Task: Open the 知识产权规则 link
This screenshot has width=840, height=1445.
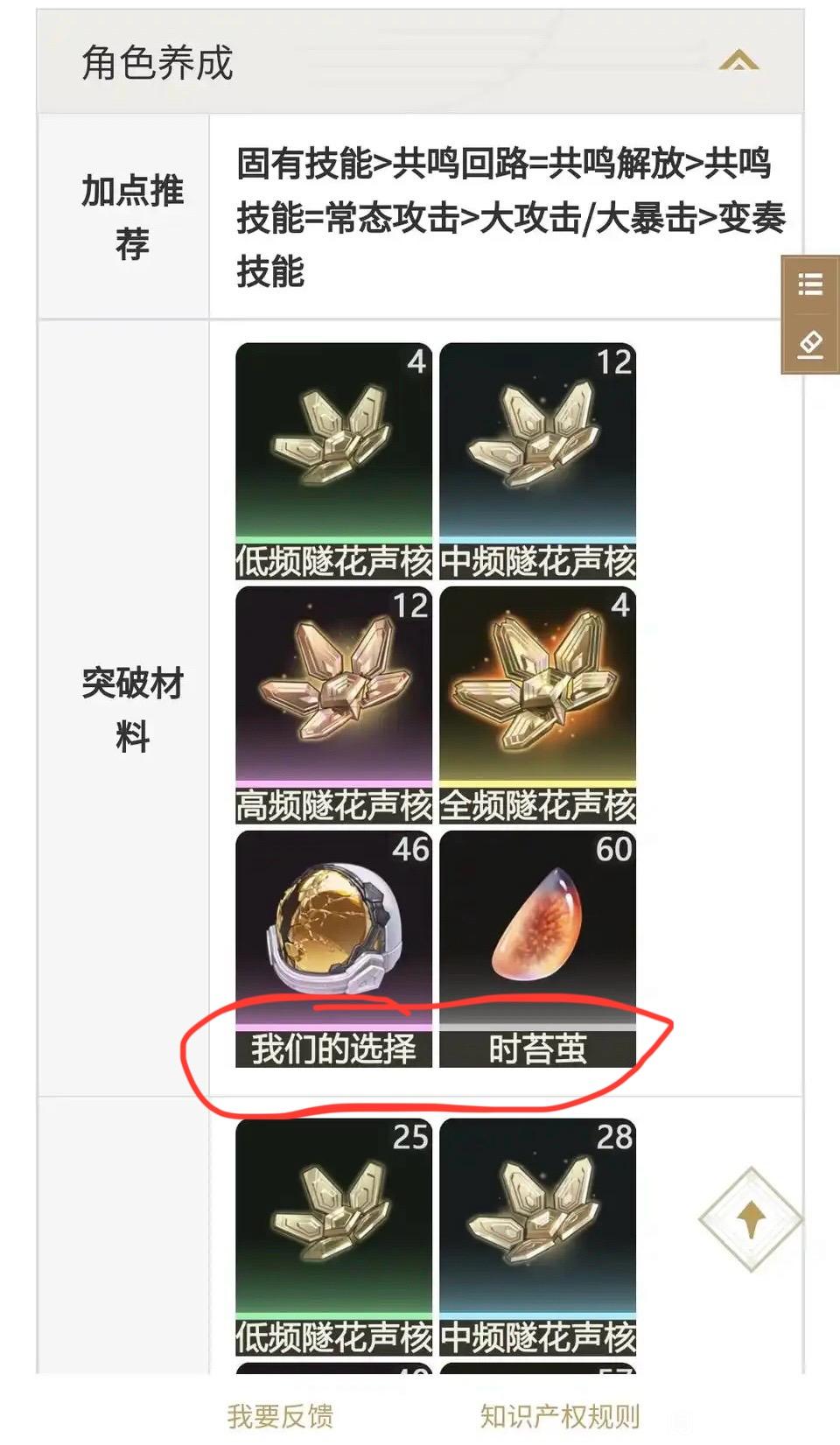Action: click(560, 1415)
